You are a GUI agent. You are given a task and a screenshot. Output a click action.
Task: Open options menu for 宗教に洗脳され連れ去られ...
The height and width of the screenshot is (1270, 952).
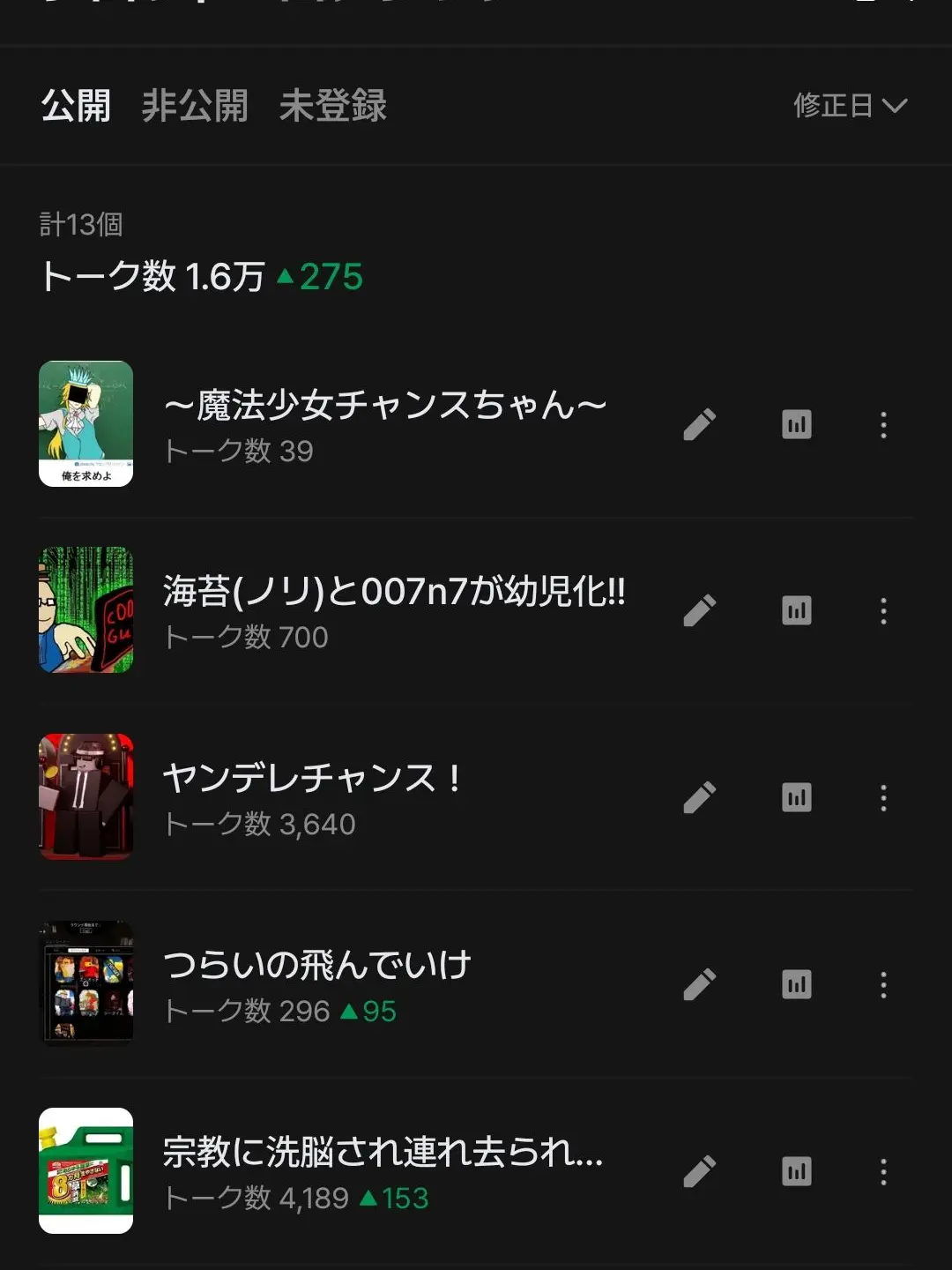[882, 1171]
